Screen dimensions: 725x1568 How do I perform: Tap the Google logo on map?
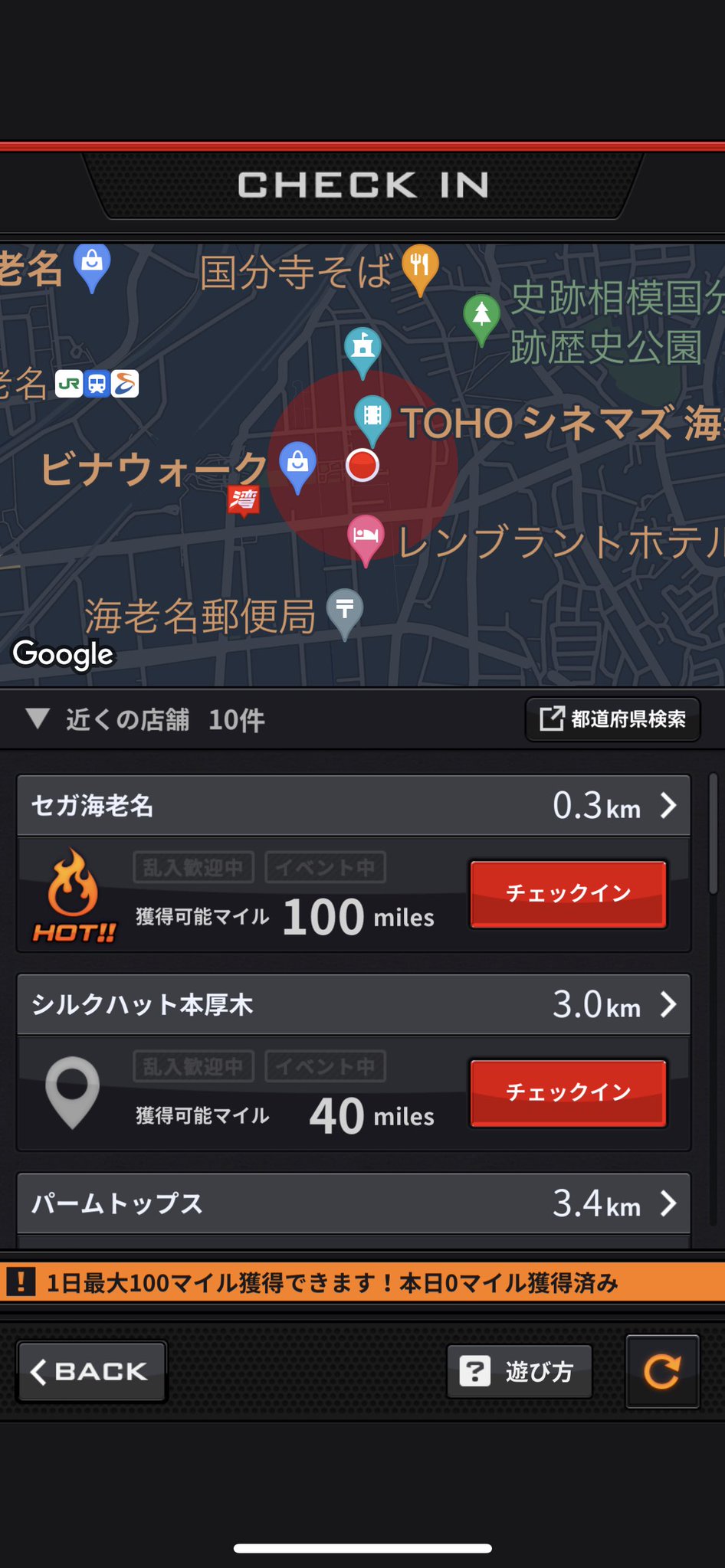click(x=63, y=655)
